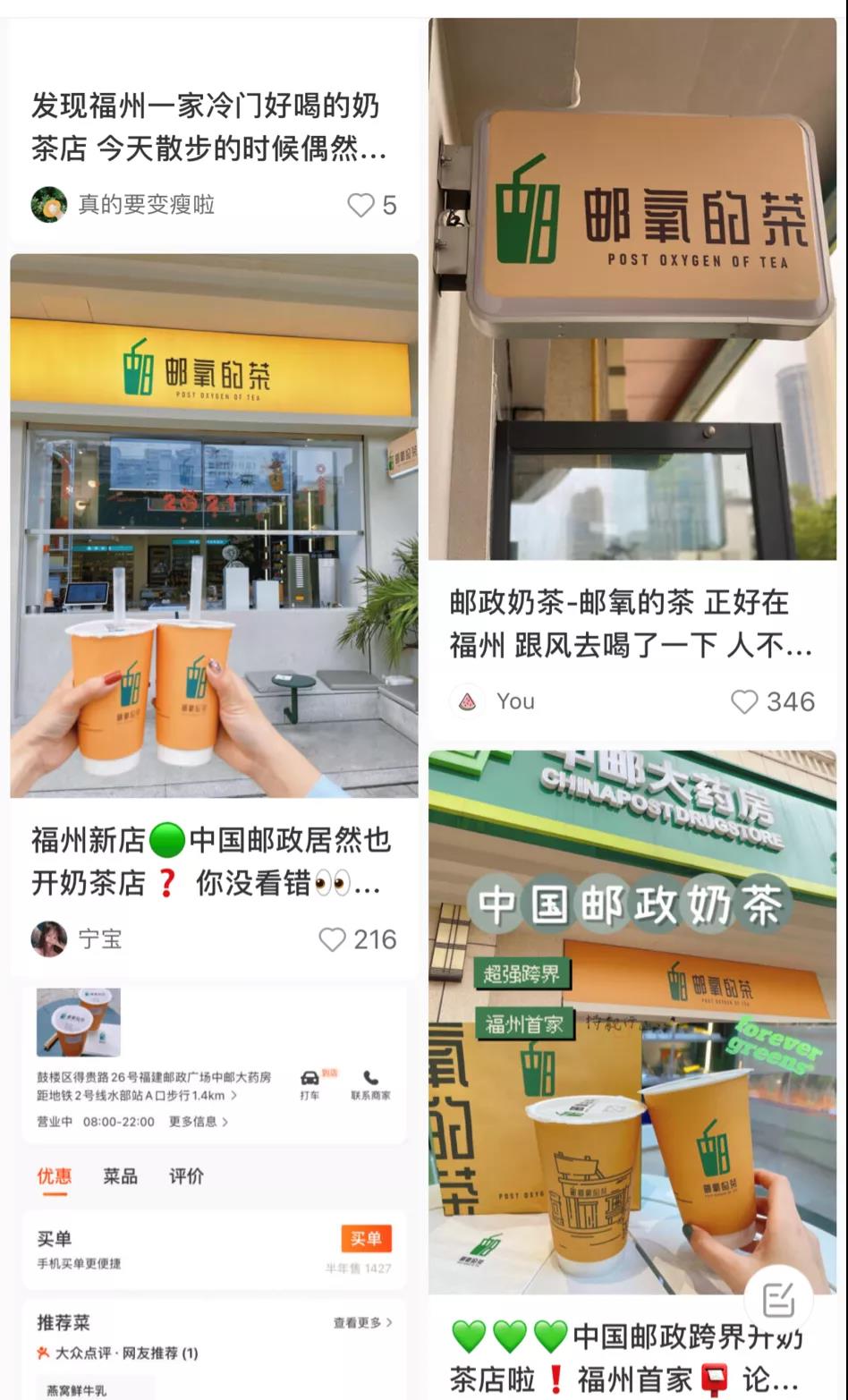Open the 中国邮政跨界开奶茶店啦 post

point(631,1358)
